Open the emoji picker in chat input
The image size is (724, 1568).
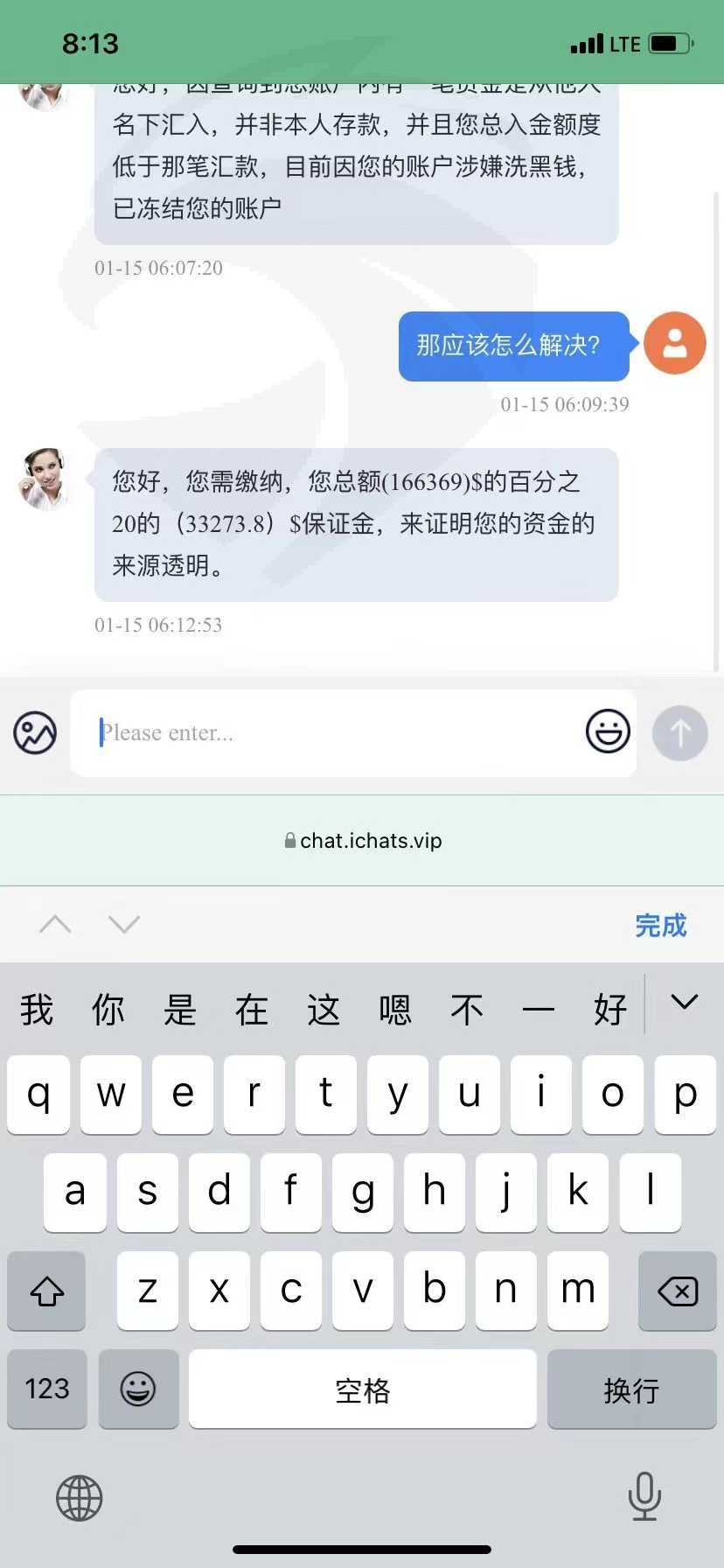pos(608,731)
